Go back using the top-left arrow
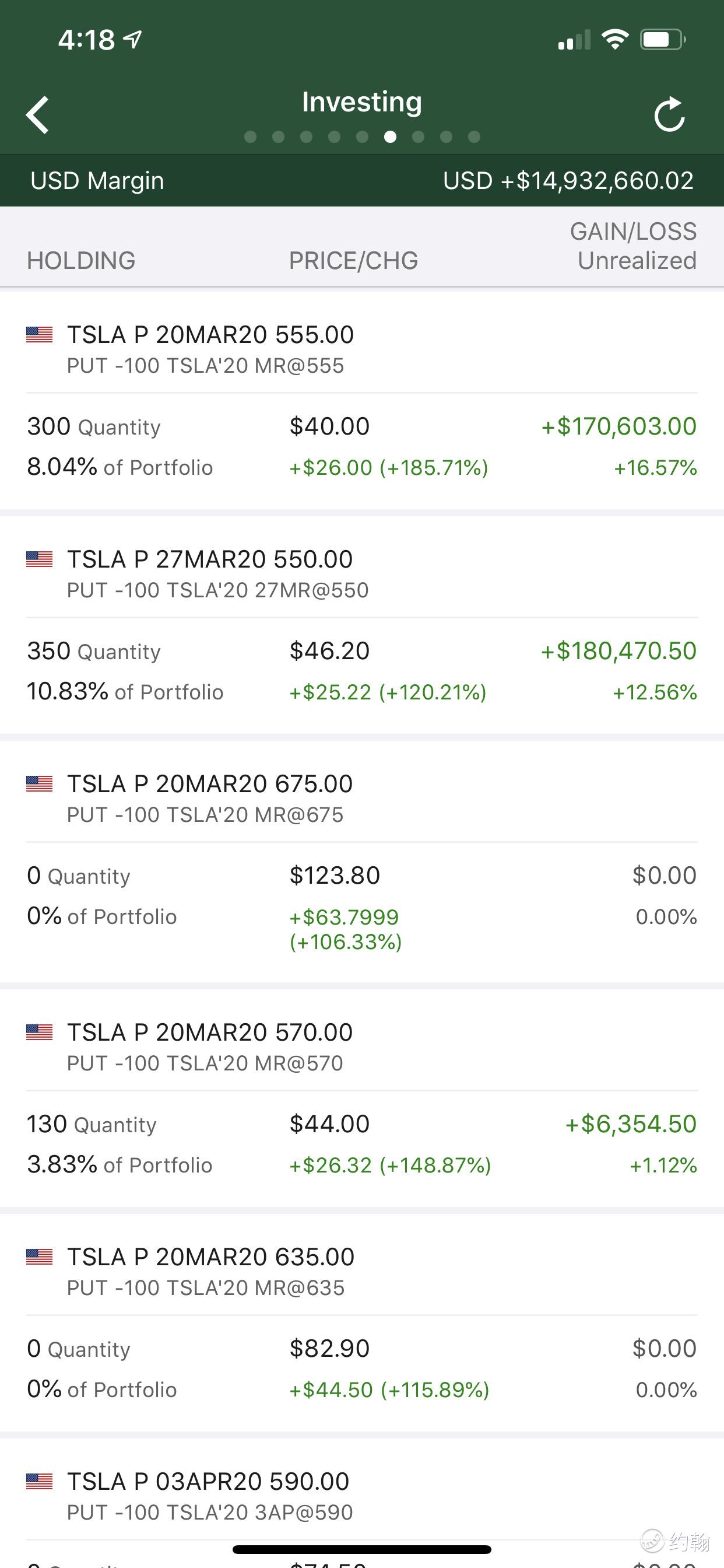Screen dimensions: 724x1568 tap(38, 114)
